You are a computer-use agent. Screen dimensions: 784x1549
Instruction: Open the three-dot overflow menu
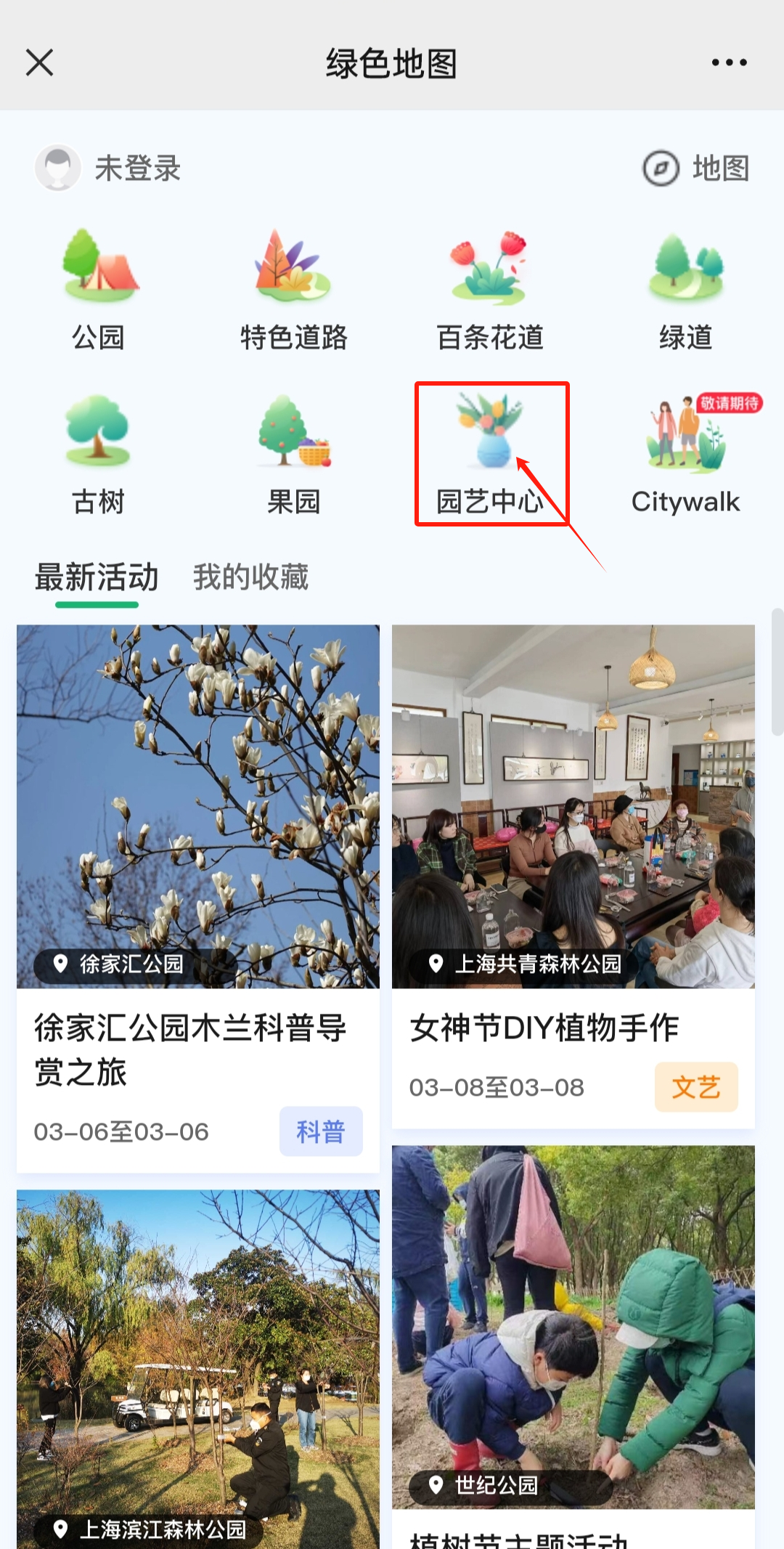click(729, 63)
